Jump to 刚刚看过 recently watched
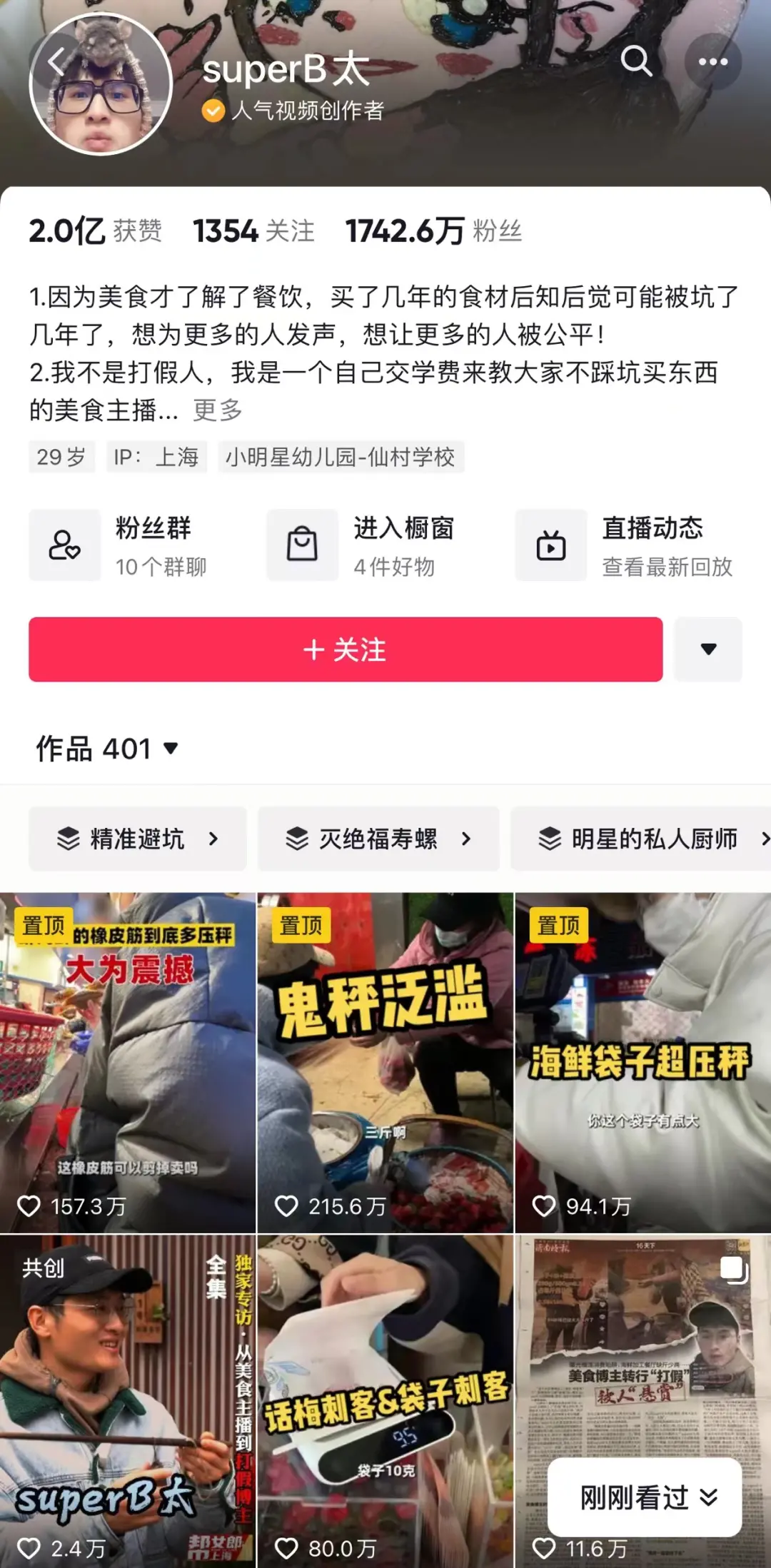 pyautogui.click(x=645, y=1497)
